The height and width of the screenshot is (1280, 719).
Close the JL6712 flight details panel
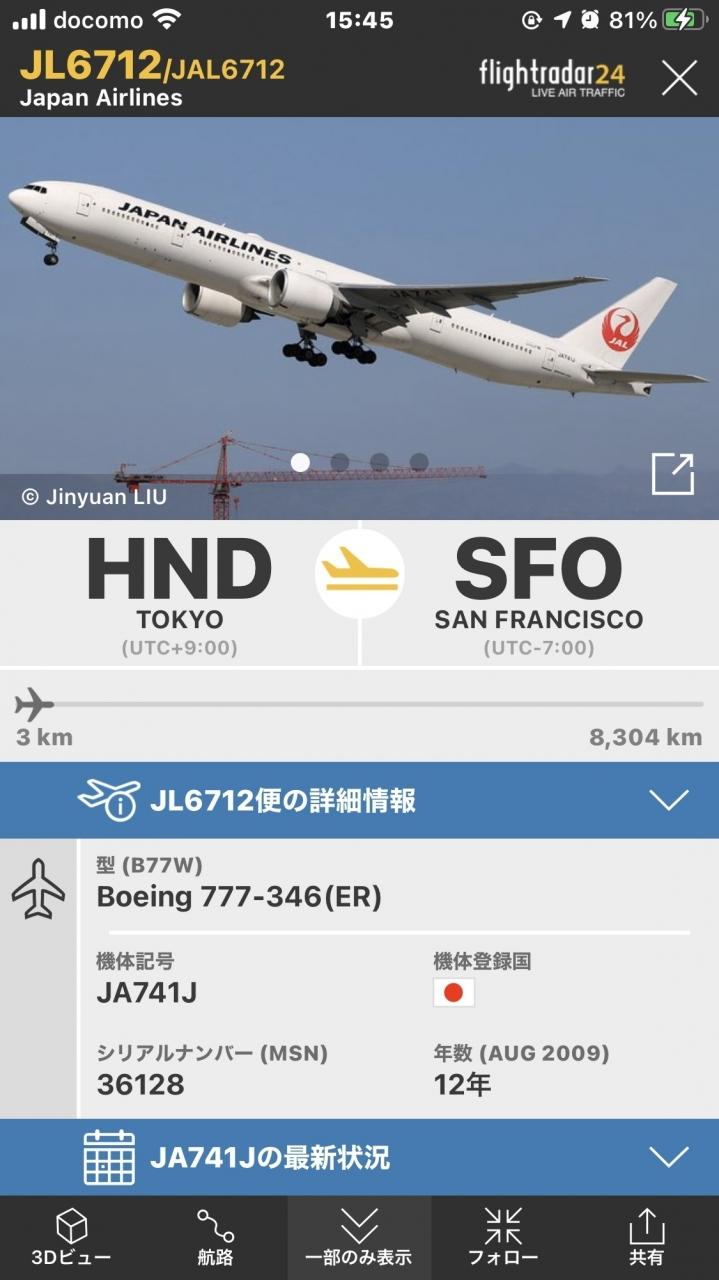[680, 77]
